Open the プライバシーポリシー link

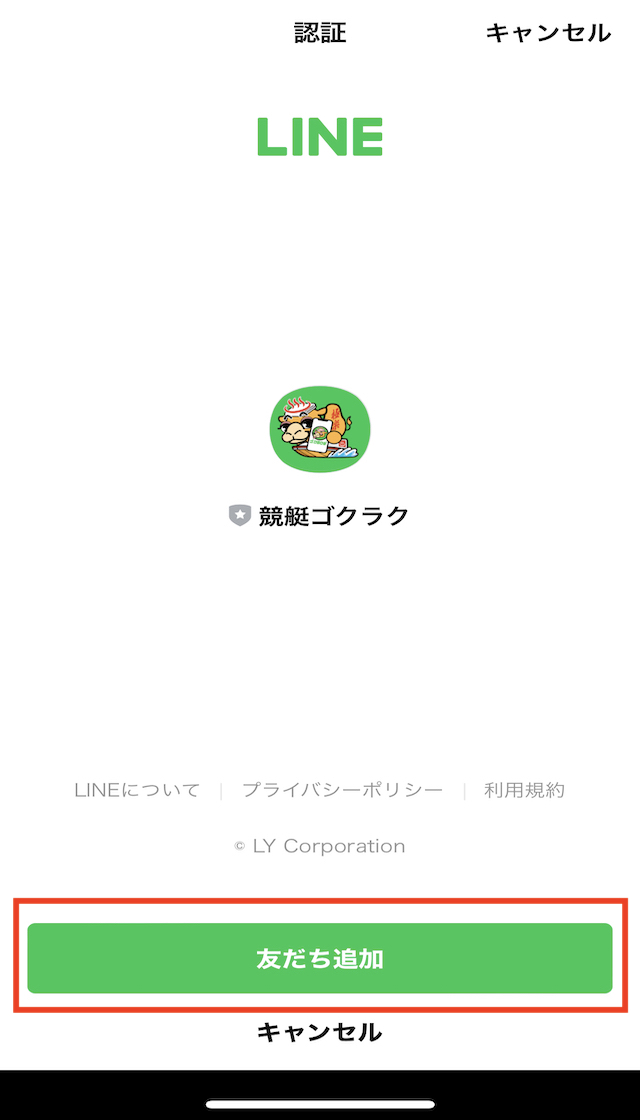(x=342, y=790)
